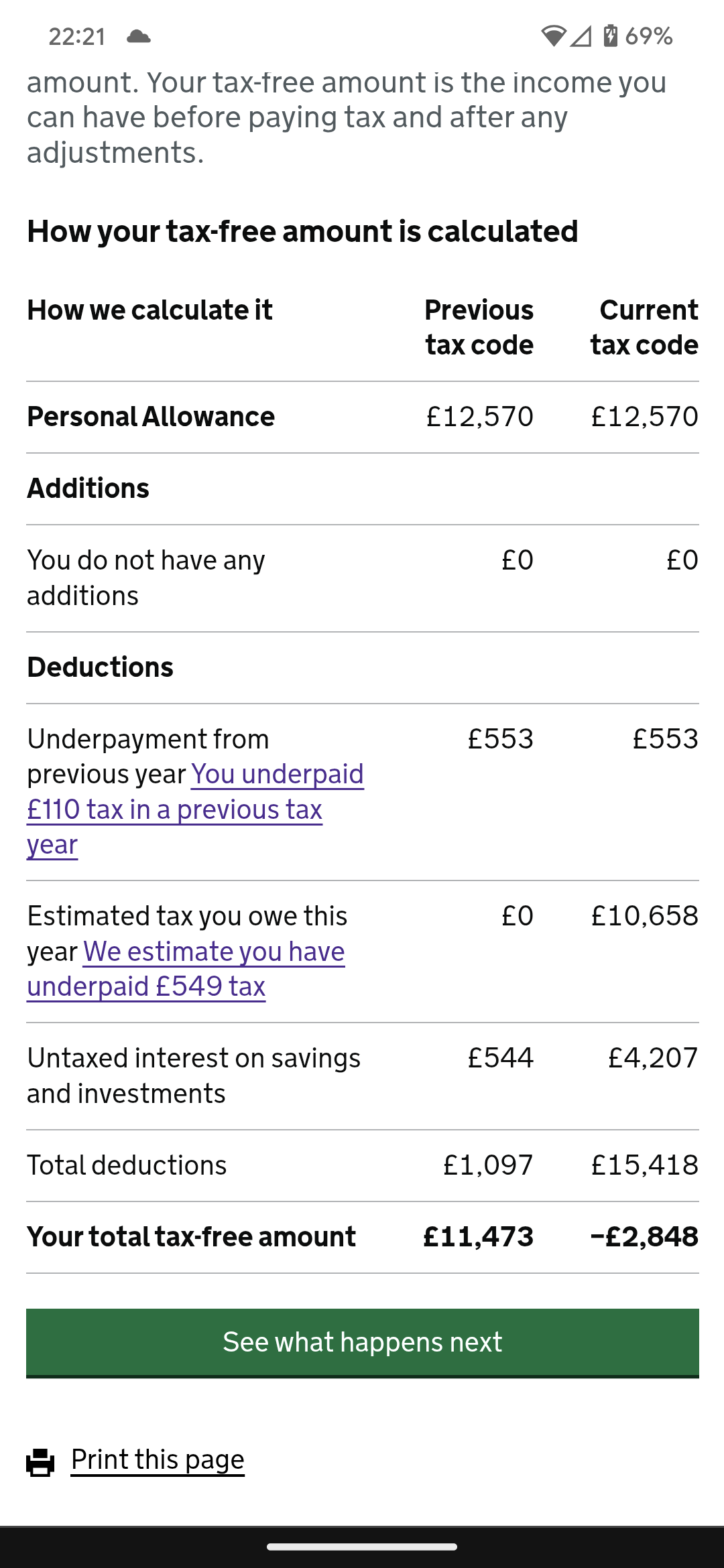Viewport: 724px width, 1568px height.
Task: Select the Print this page link
Action: [x=158, y=1459]
